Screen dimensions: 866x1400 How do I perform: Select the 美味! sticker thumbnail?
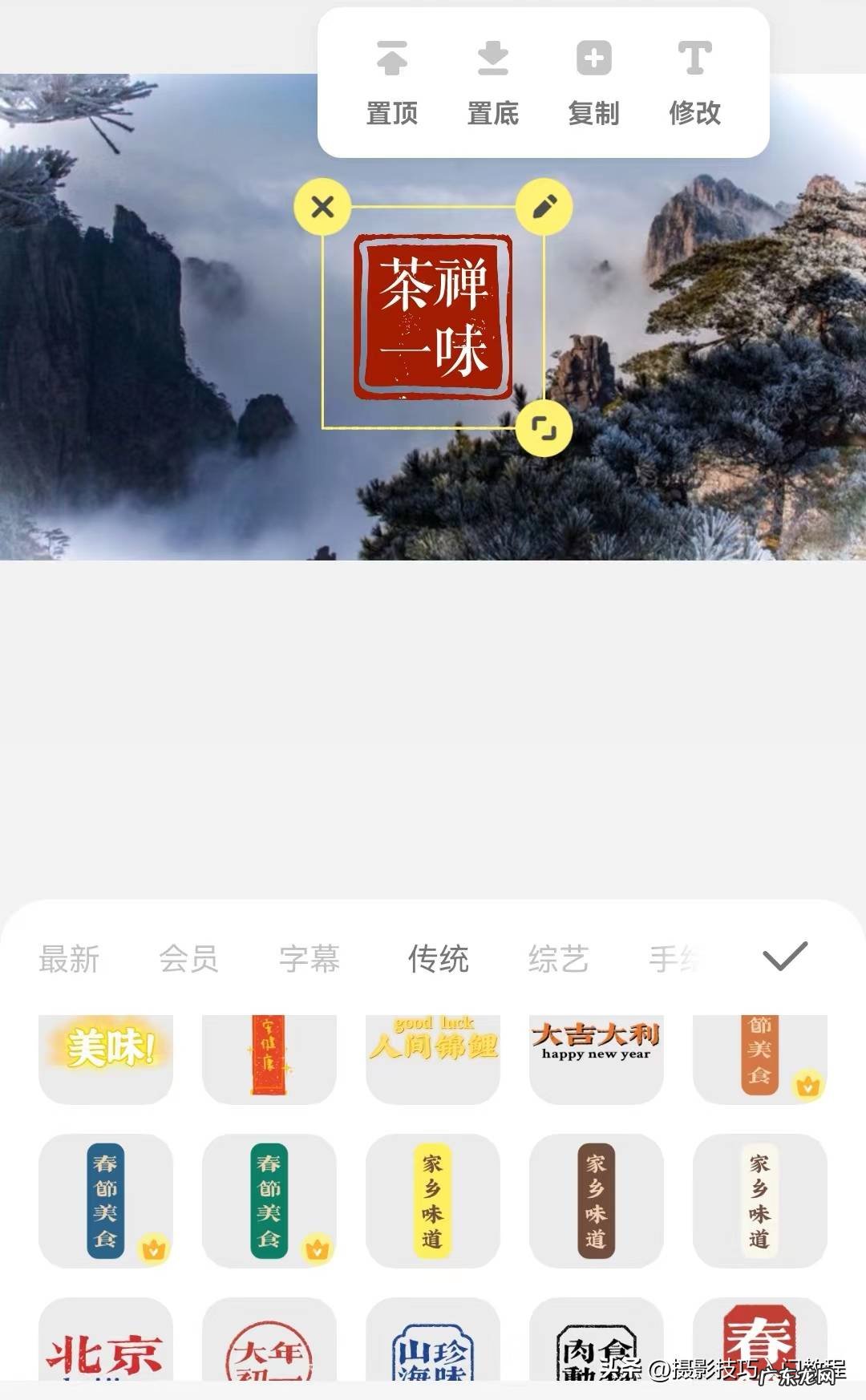pos(107,1057)
